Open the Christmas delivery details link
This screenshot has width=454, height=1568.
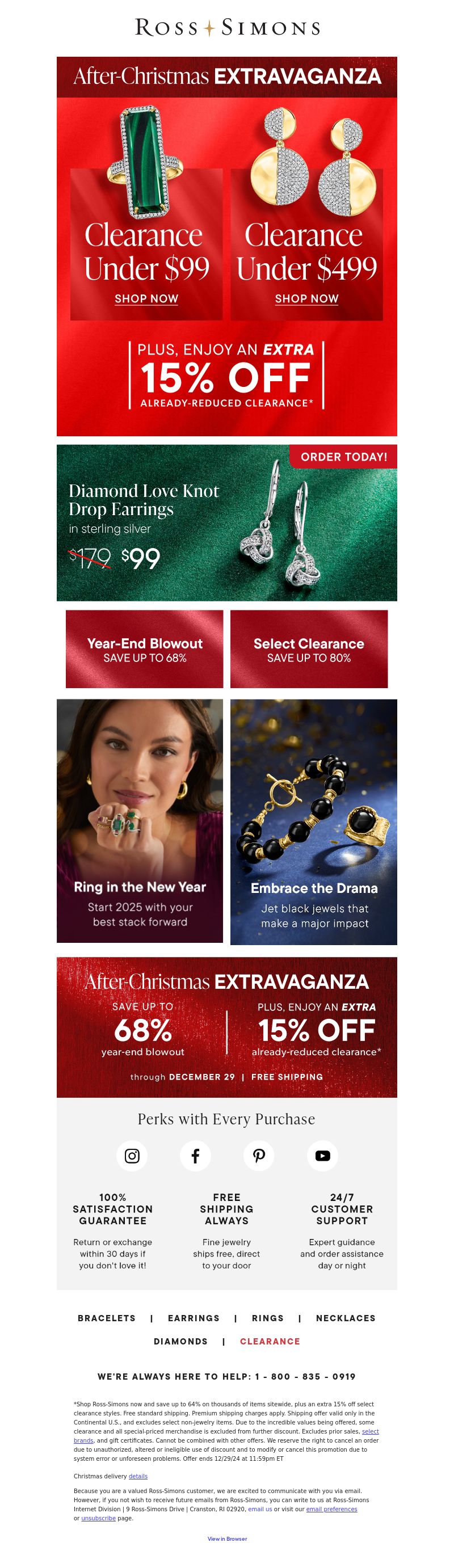coord(138,1476)
